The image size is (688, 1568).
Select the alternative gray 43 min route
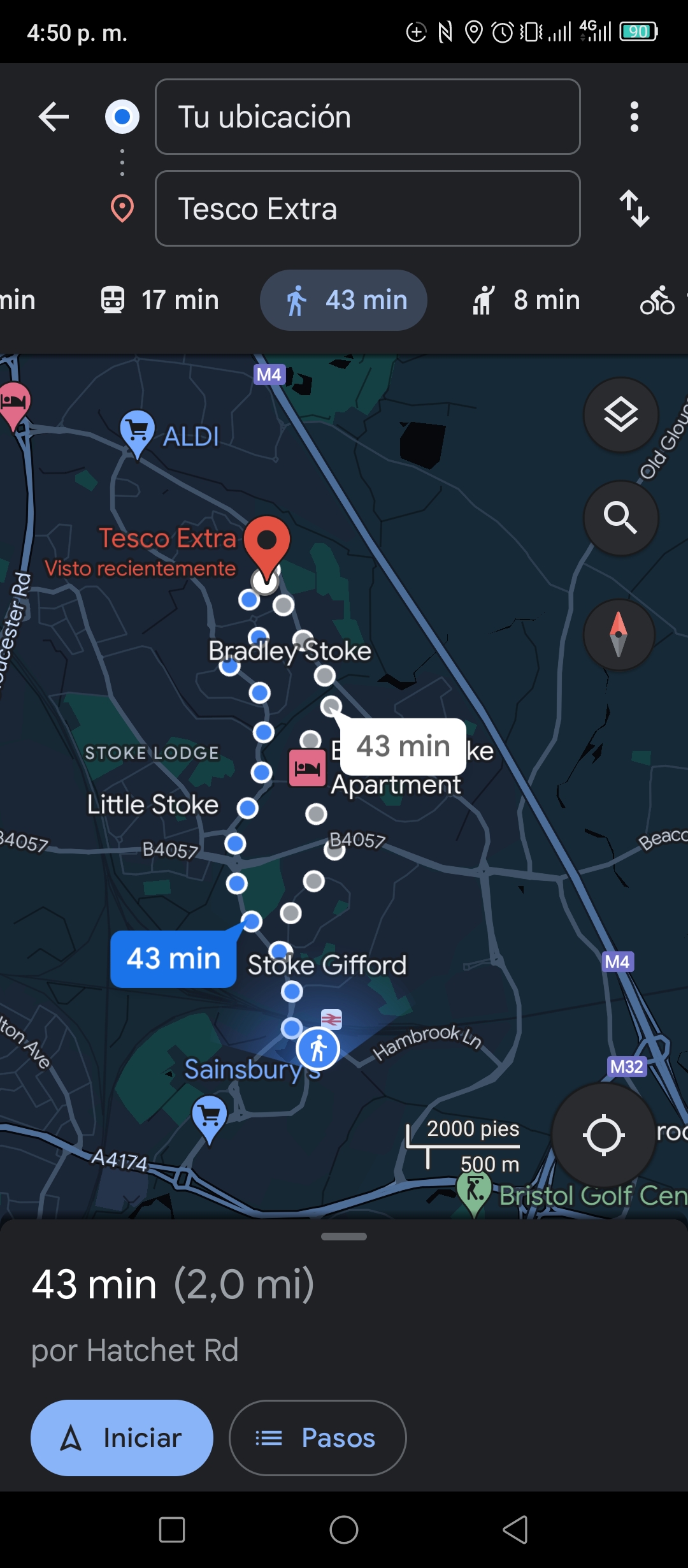pos(403,746)
